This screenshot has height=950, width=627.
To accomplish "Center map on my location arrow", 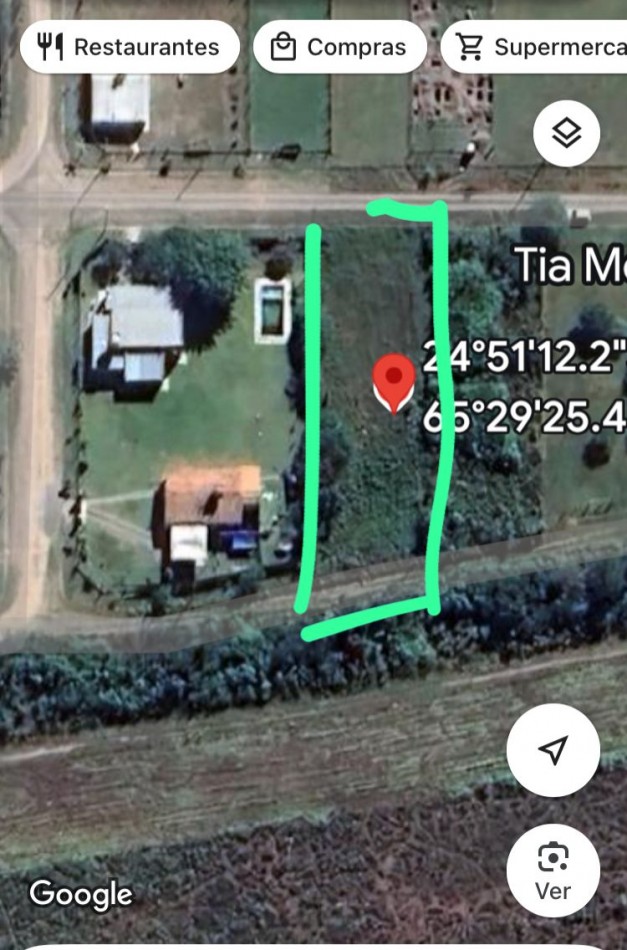I will (x=553, y=750).
